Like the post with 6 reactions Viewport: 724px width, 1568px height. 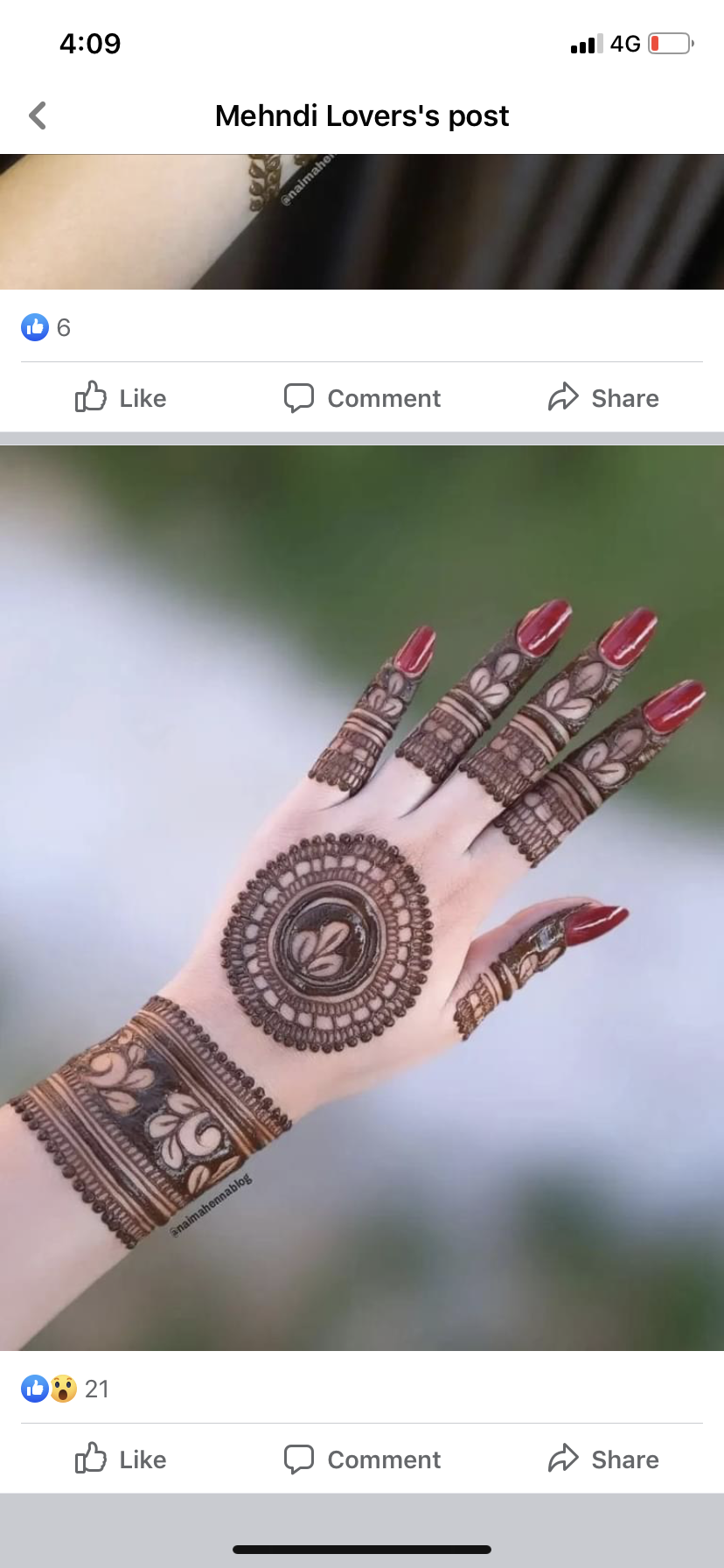pos(121,398)
